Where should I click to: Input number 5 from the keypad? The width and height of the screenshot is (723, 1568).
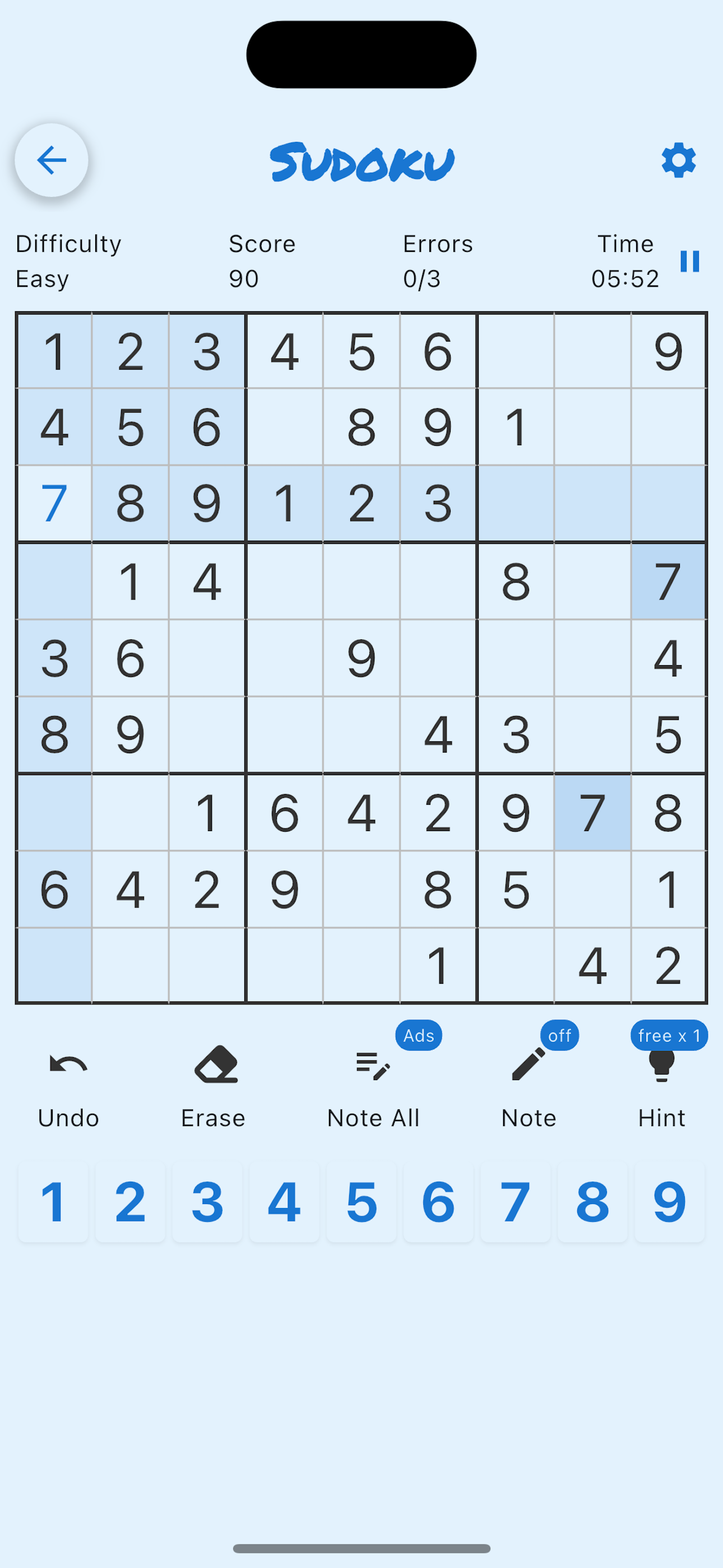(x=361, y=1202)
